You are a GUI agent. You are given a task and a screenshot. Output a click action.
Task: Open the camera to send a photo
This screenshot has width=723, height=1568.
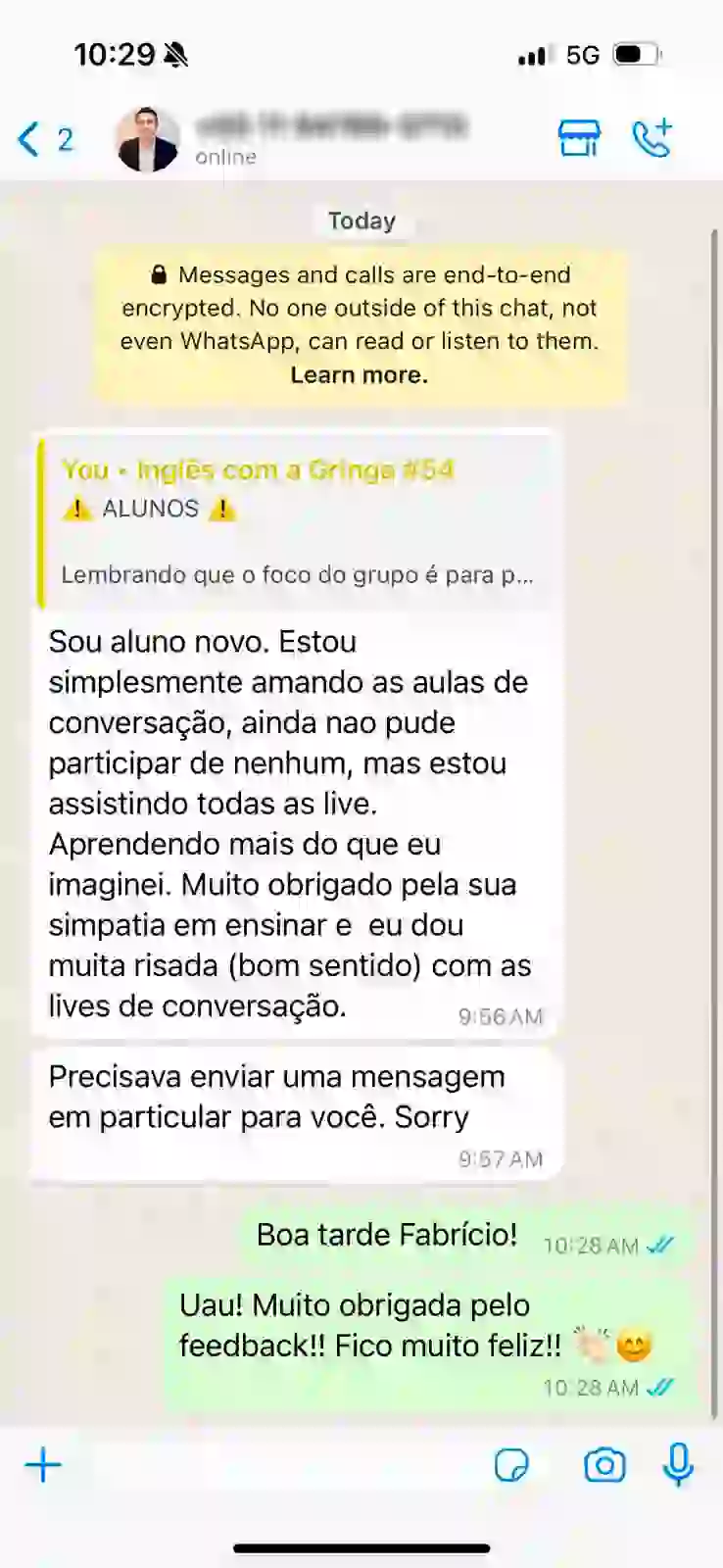[x=604, y=1466]
